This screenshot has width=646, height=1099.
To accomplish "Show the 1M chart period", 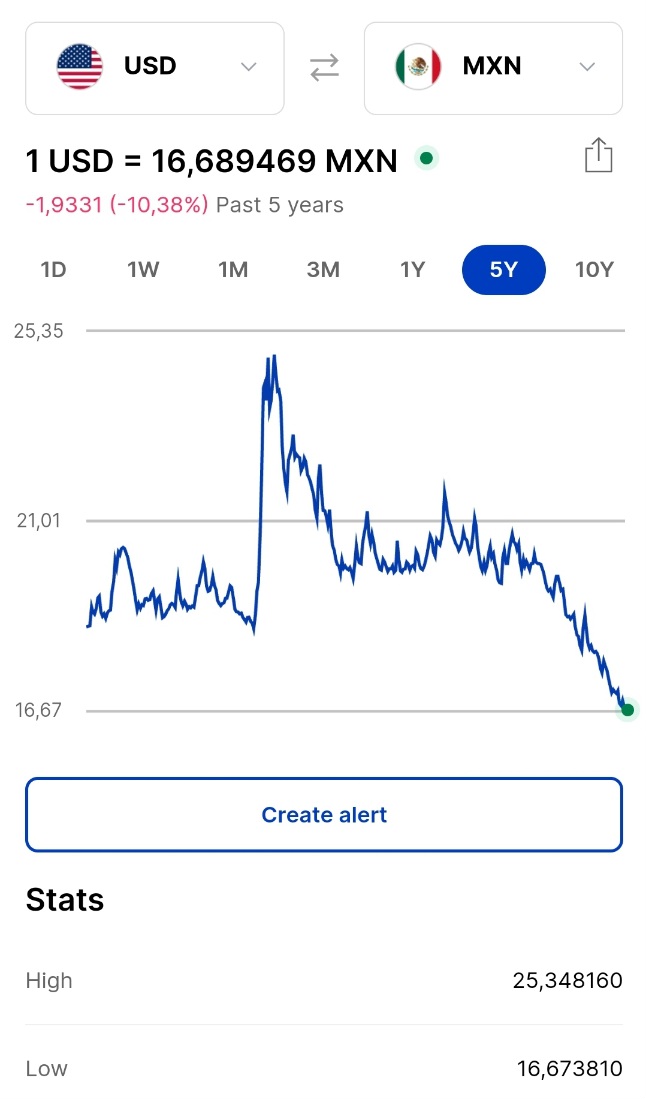I will pyautogui.click(x=233, y=270).
